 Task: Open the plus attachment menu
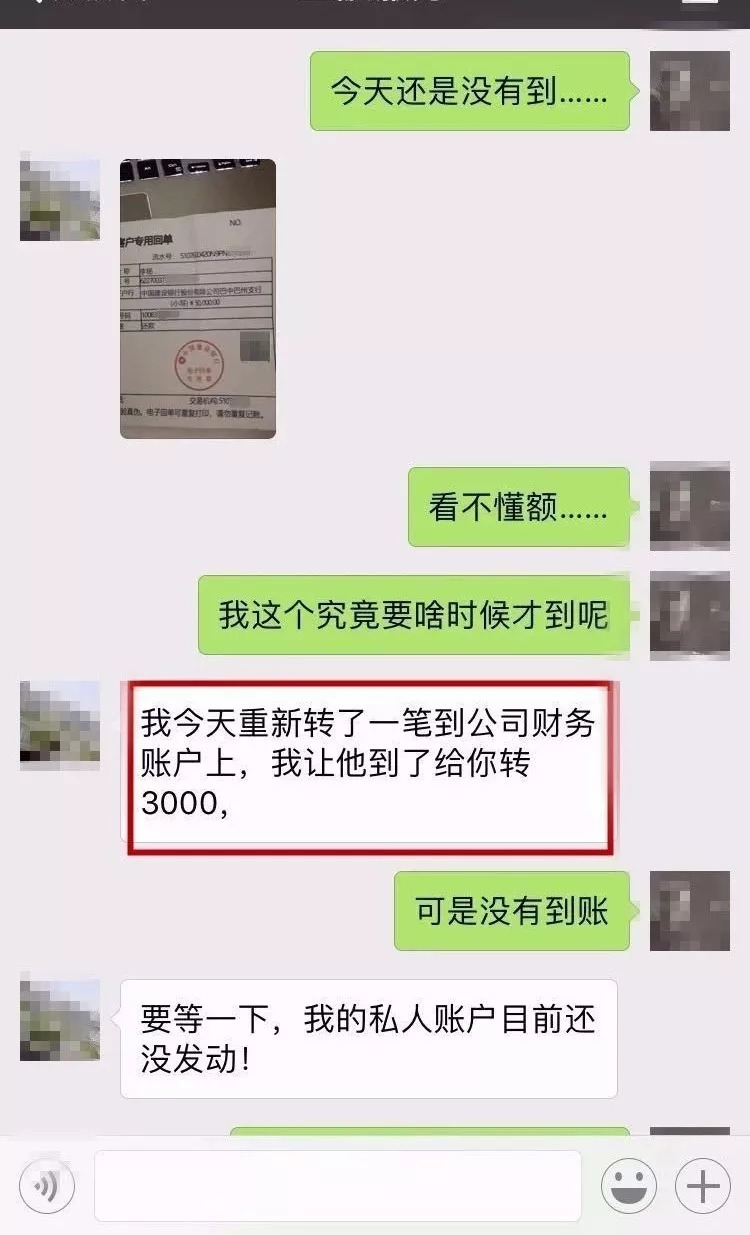[x=702, y=1187]
